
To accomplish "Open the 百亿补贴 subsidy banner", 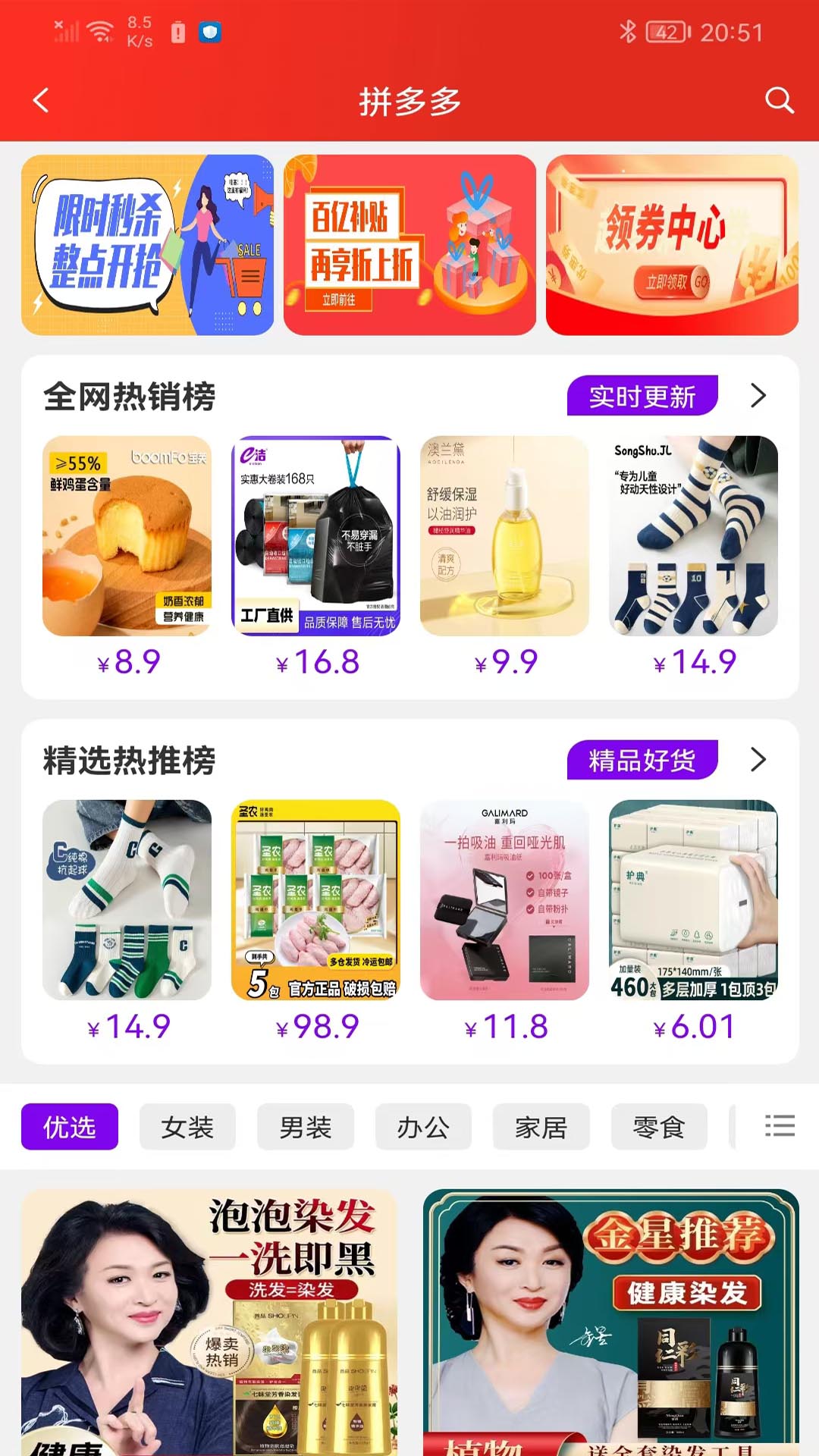I will click(409, 244).
